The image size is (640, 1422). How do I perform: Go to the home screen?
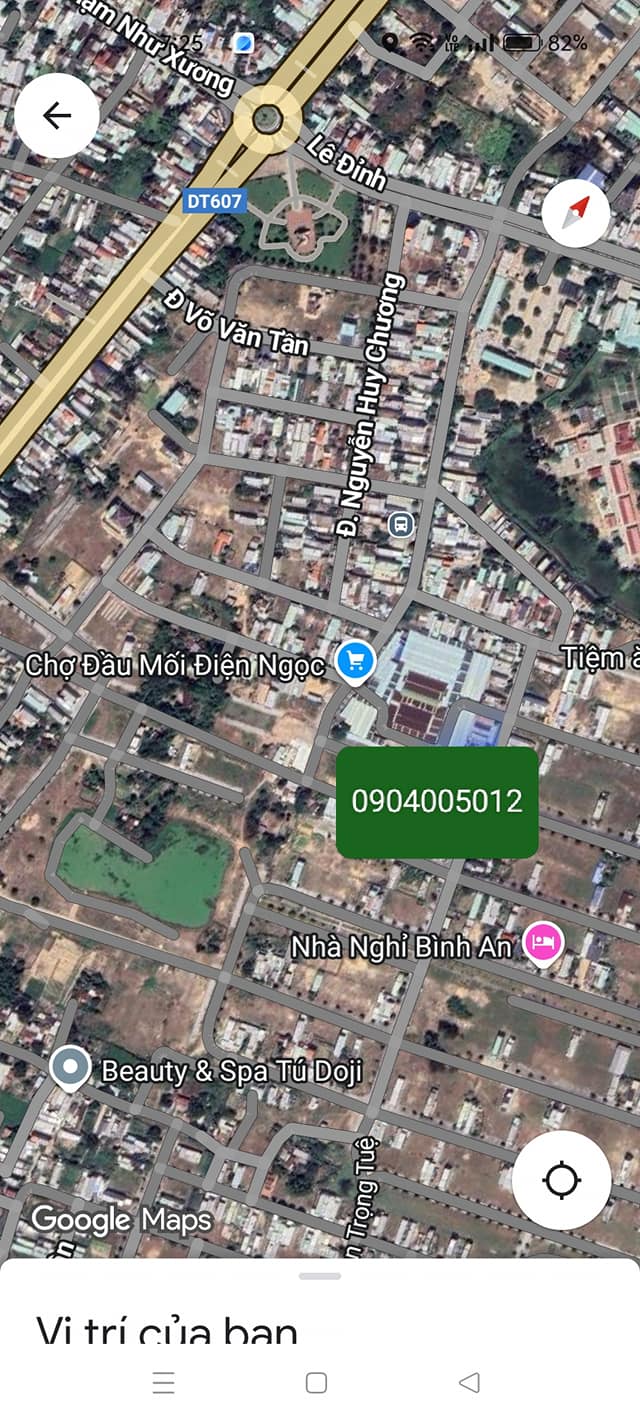[316, 1383]
